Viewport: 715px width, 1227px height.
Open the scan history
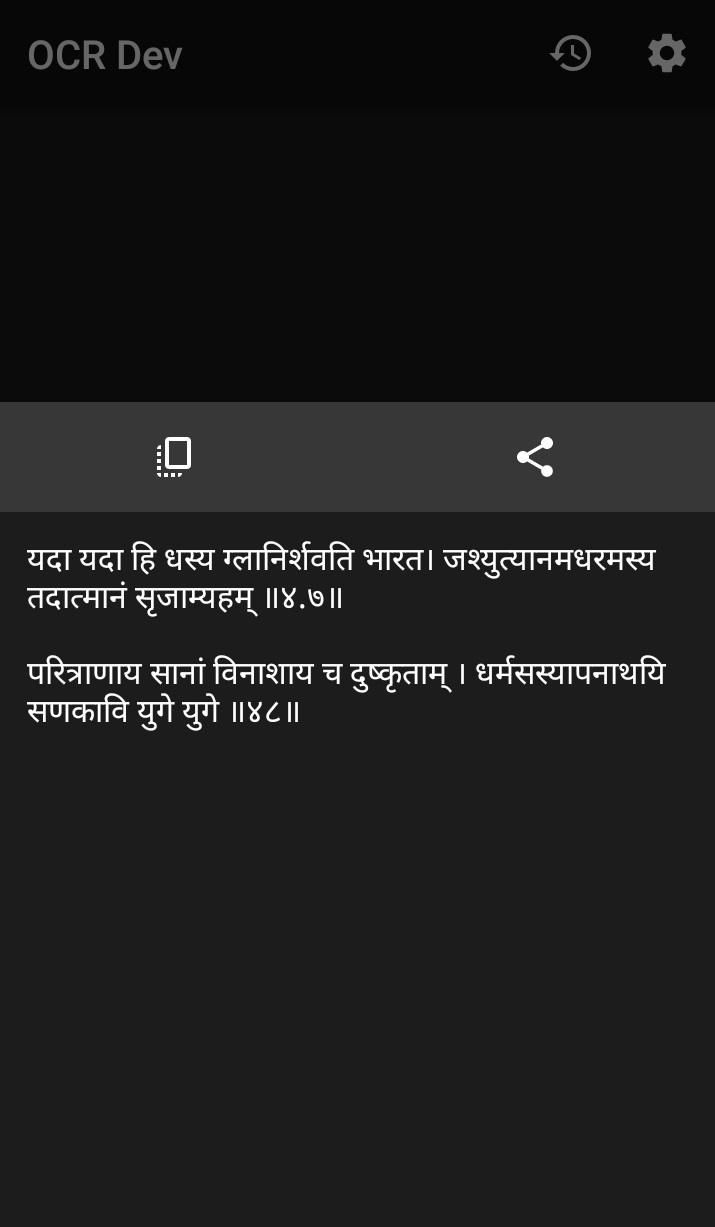point(571,53)
